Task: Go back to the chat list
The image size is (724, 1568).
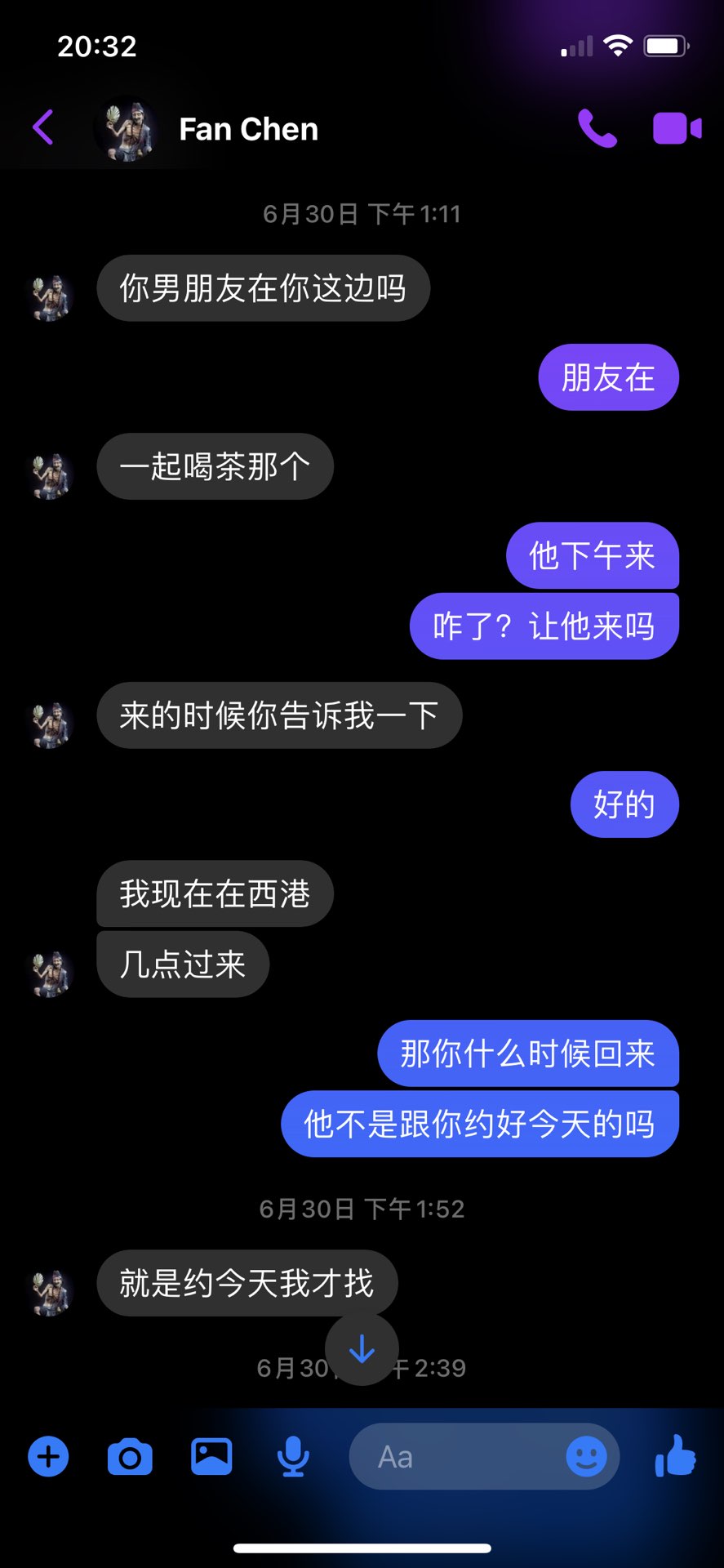Action: (x=43, y=128)
